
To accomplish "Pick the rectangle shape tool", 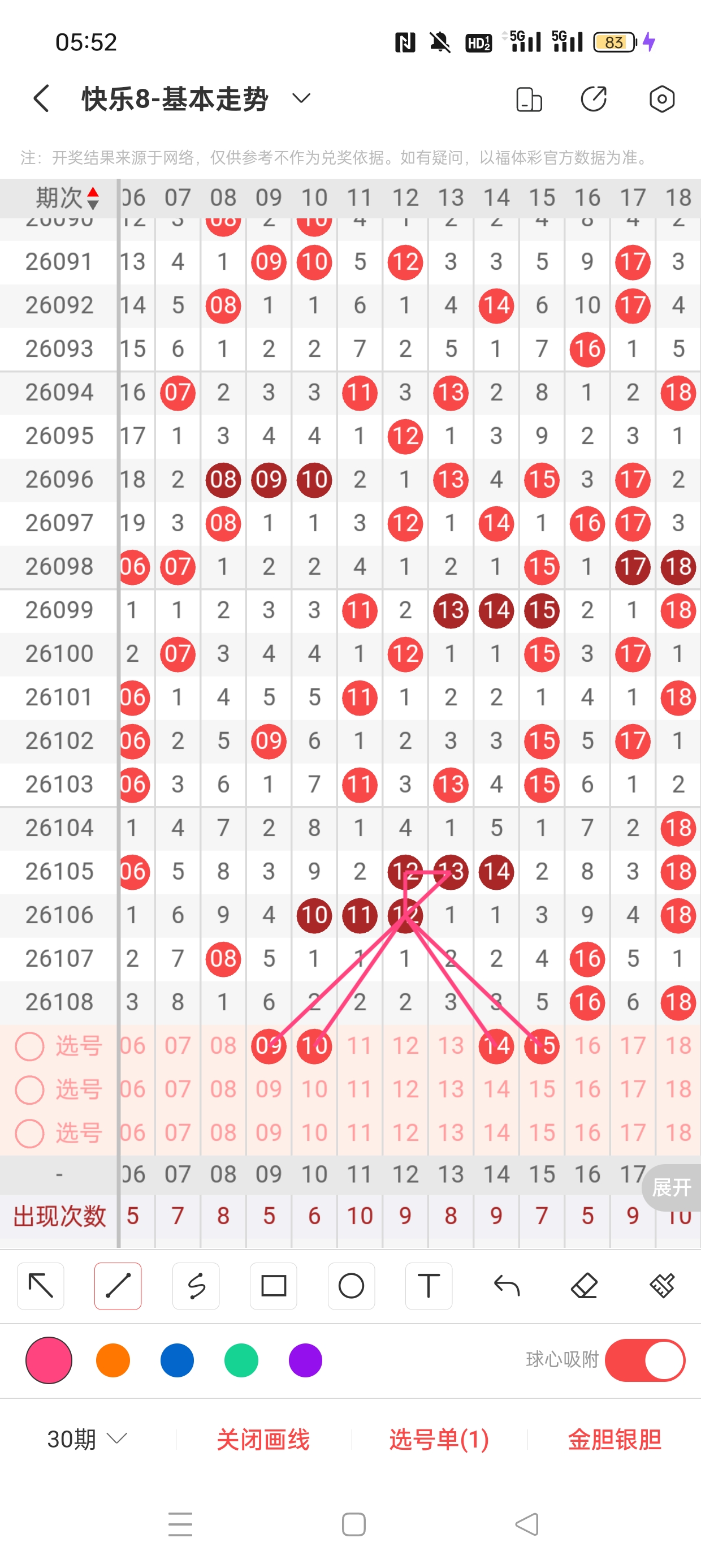I will click(x=273, y=1286).
